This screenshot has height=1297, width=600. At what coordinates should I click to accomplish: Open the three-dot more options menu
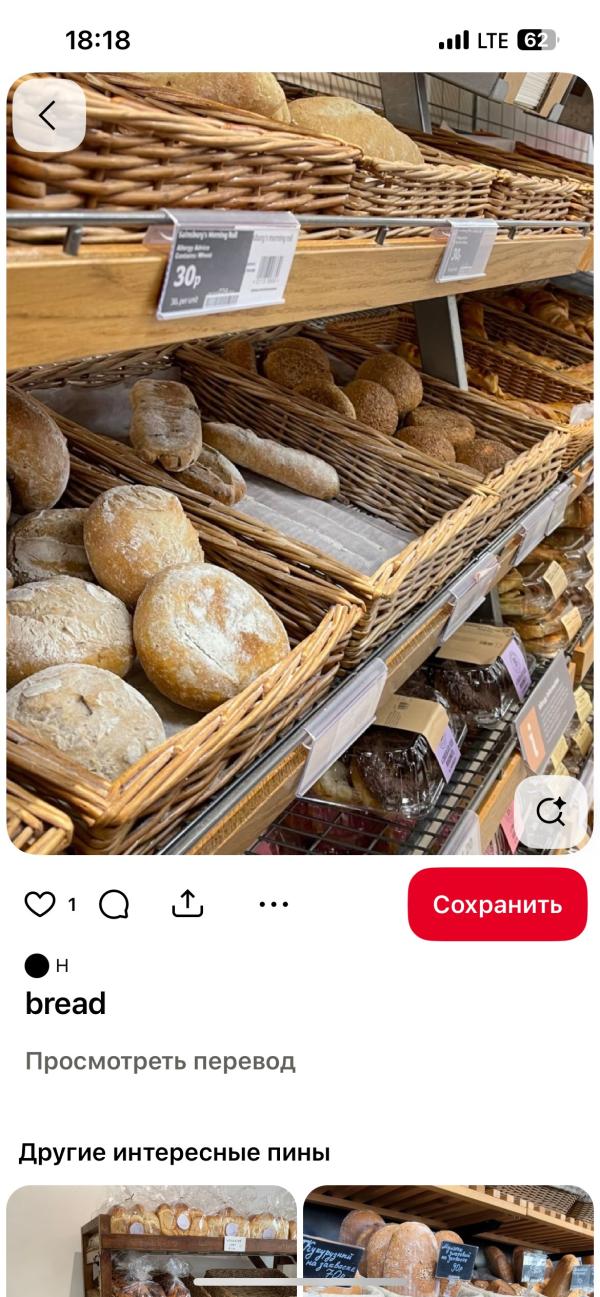click(x=273, y=904)
